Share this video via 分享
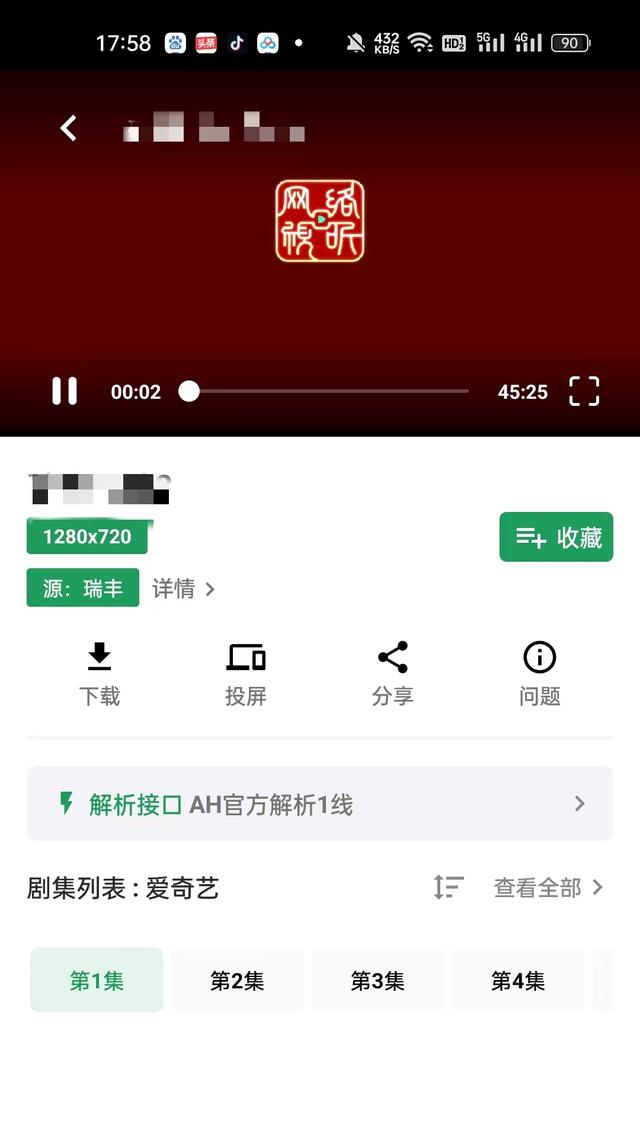Screen dimensions: 640x1130 coord(393,675)
